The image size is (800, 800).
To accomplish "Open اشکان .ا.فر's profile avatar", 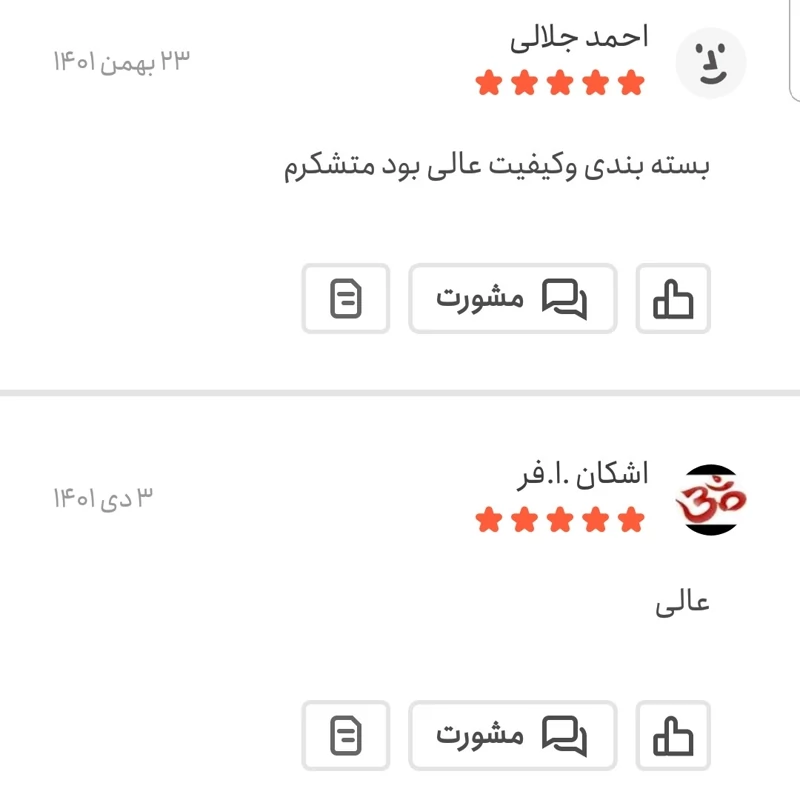I will (711, 499).
